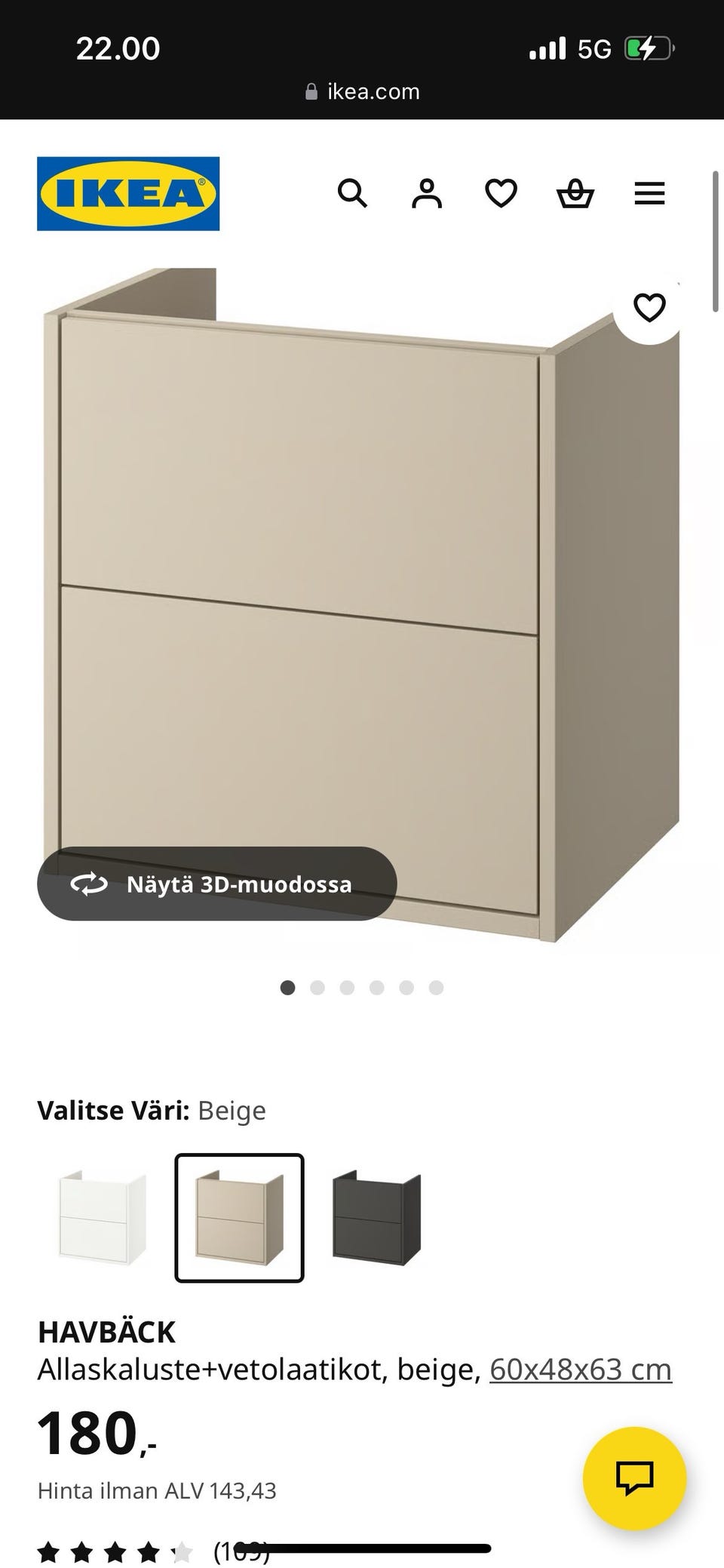Jump to the second carousel image dot

tap(317, 986)
